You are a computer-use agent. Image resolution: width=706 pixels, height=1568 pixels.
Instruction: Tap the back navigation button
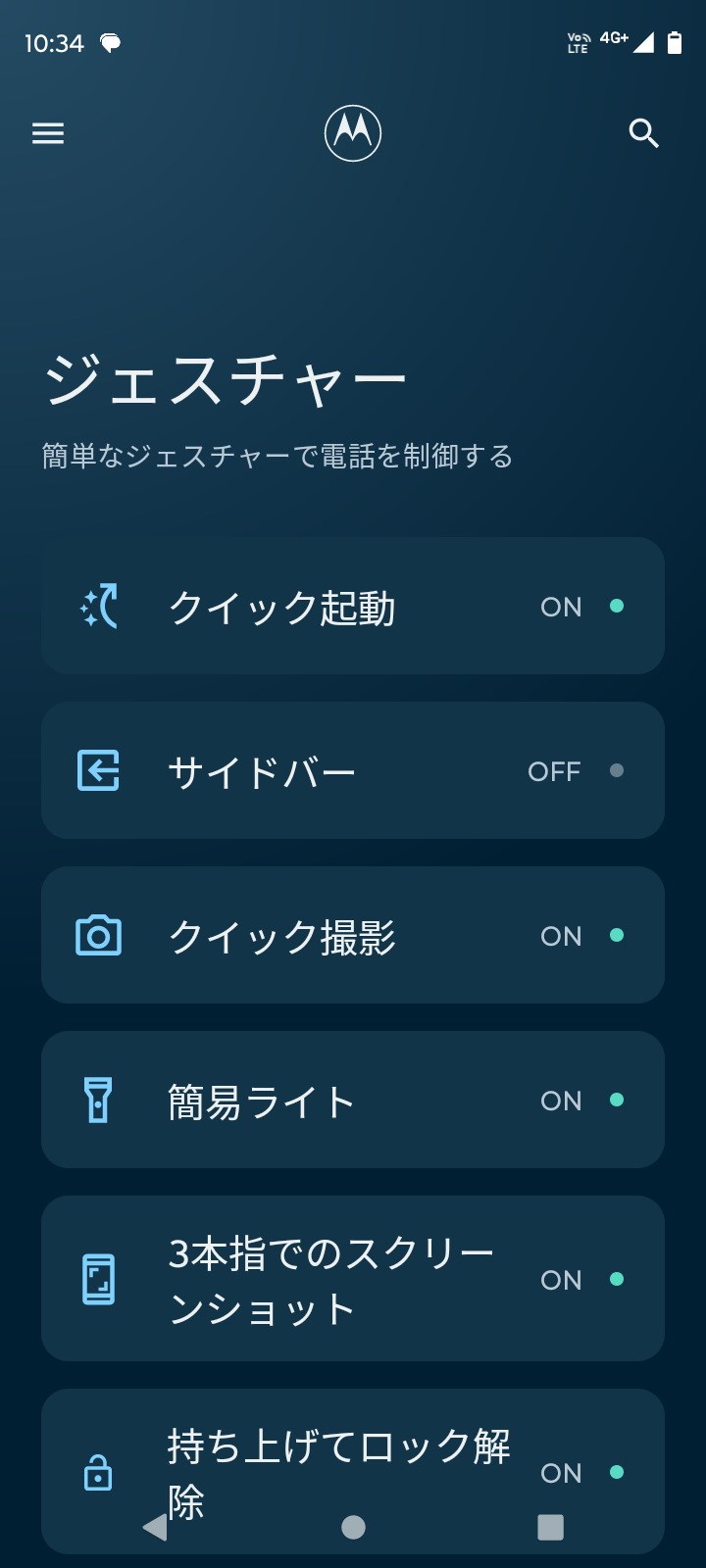(154, 1526)
